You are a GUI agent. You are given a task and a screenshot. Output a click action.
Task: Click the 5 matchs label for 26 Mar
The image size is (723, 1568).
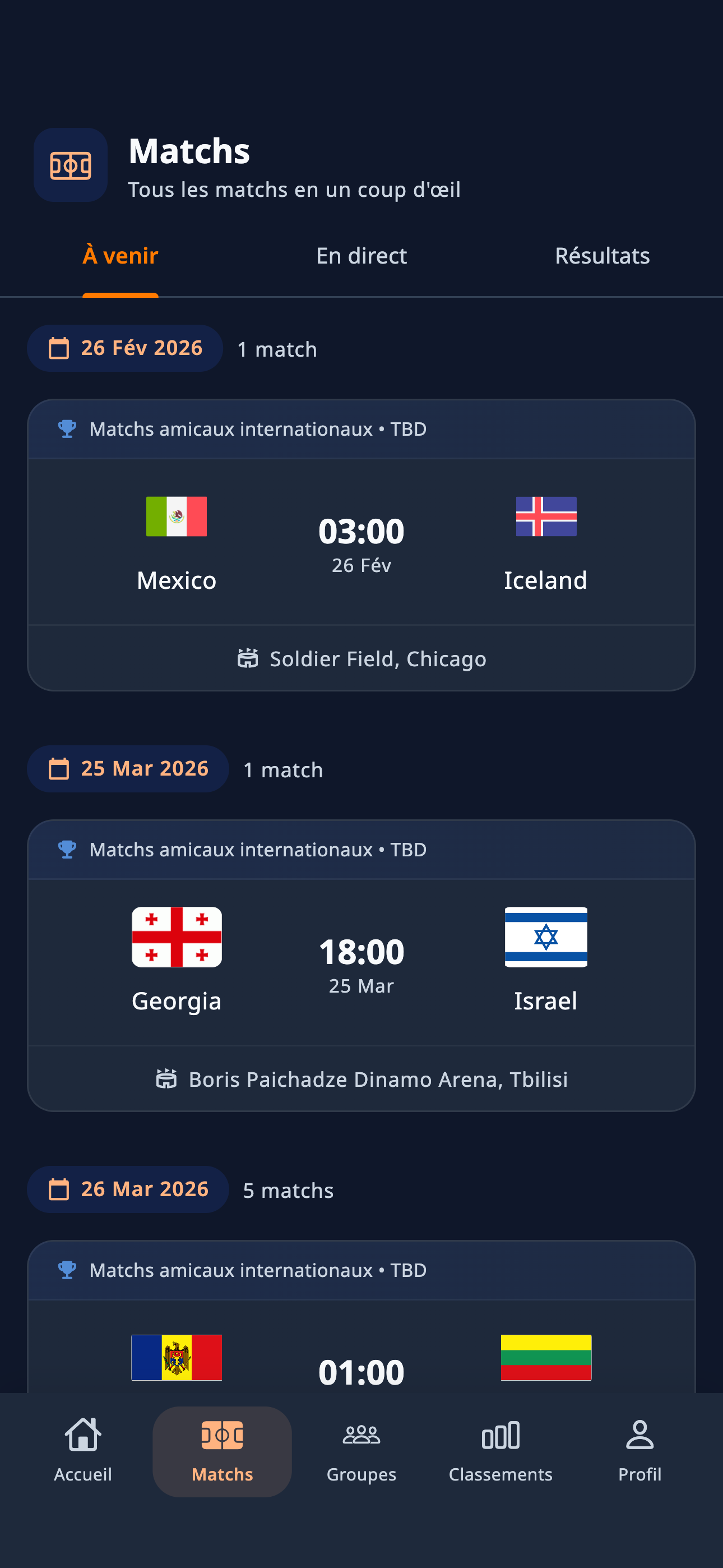(288, 1190)
